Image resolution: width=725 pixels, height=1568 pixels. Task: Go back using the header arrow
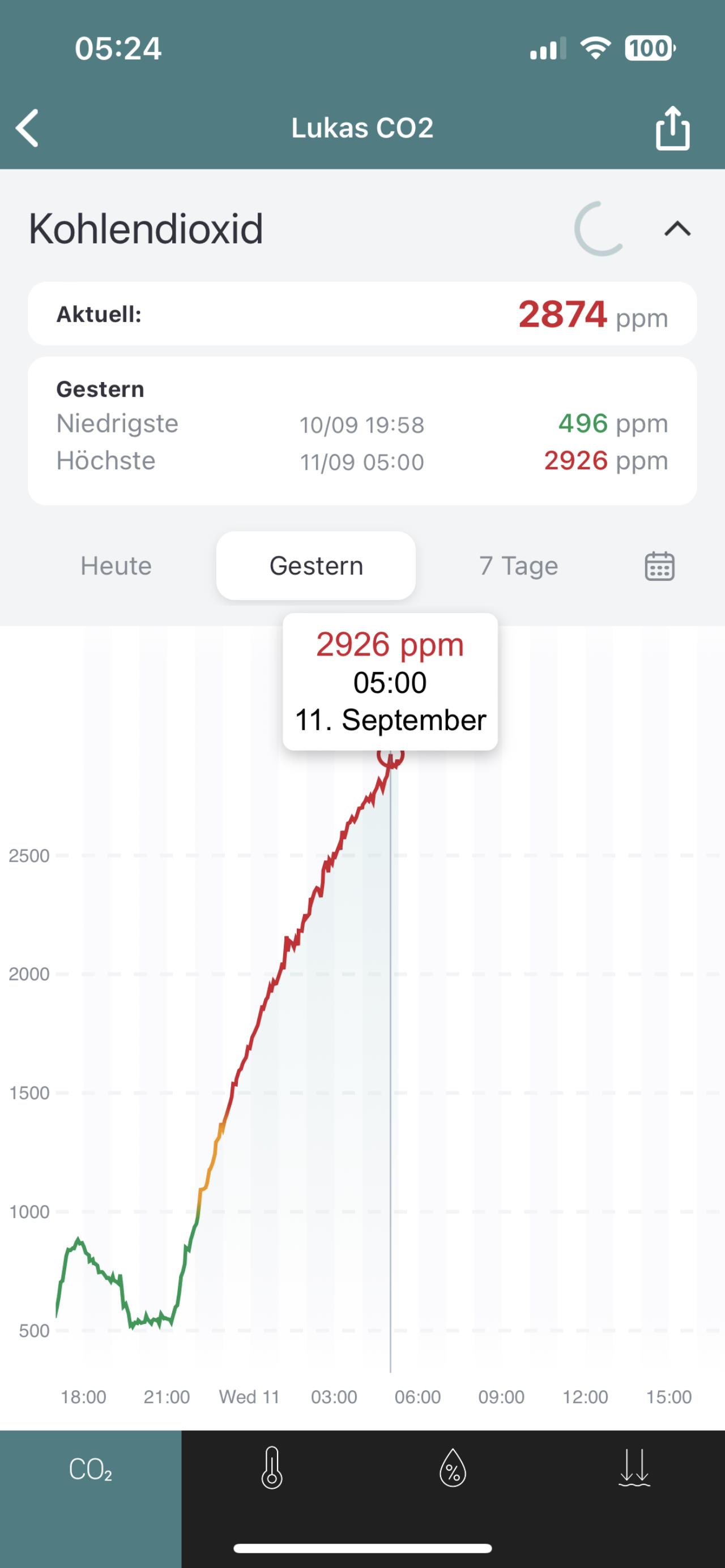(x=27, y=128)
